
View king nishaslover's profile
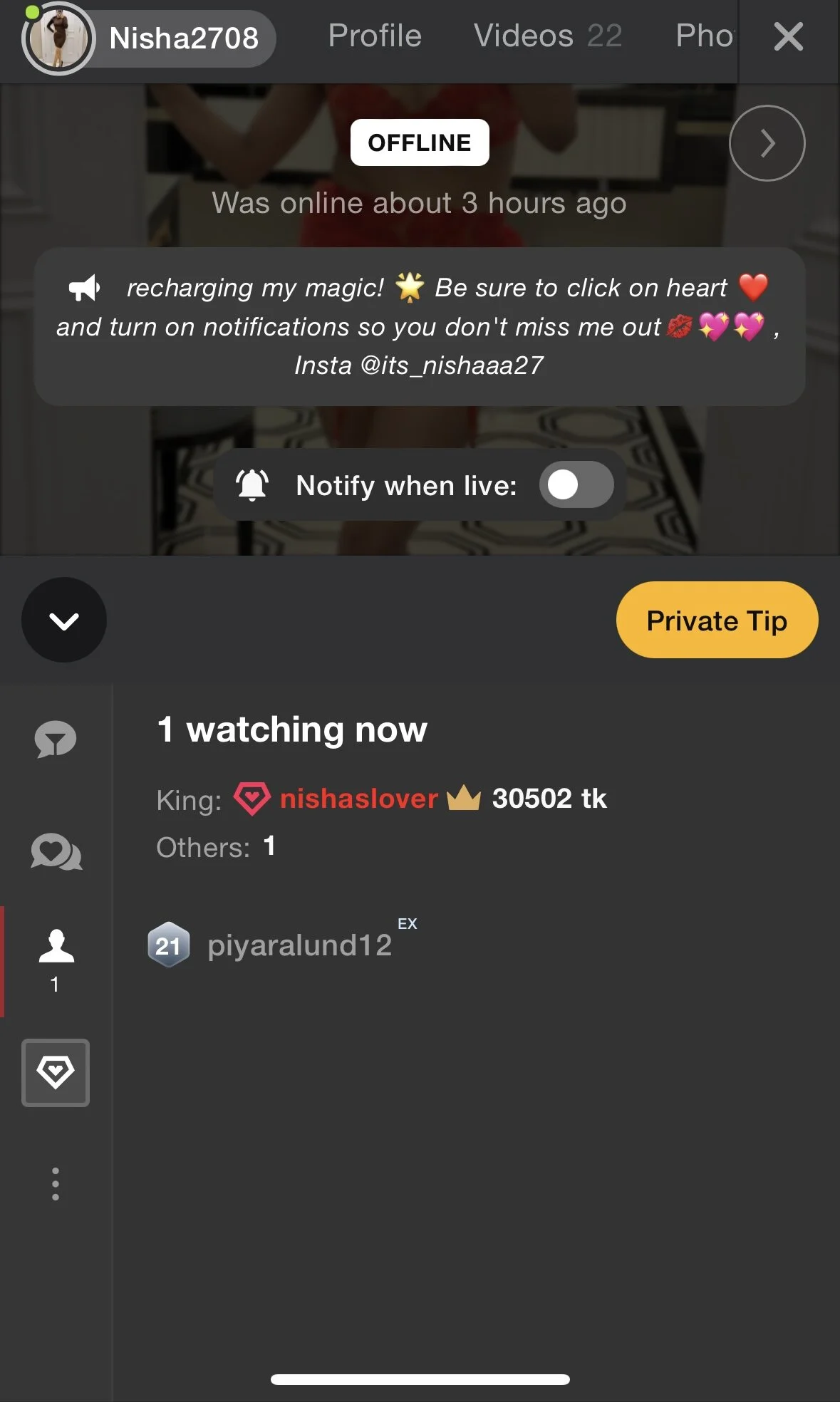coord(358,799)
